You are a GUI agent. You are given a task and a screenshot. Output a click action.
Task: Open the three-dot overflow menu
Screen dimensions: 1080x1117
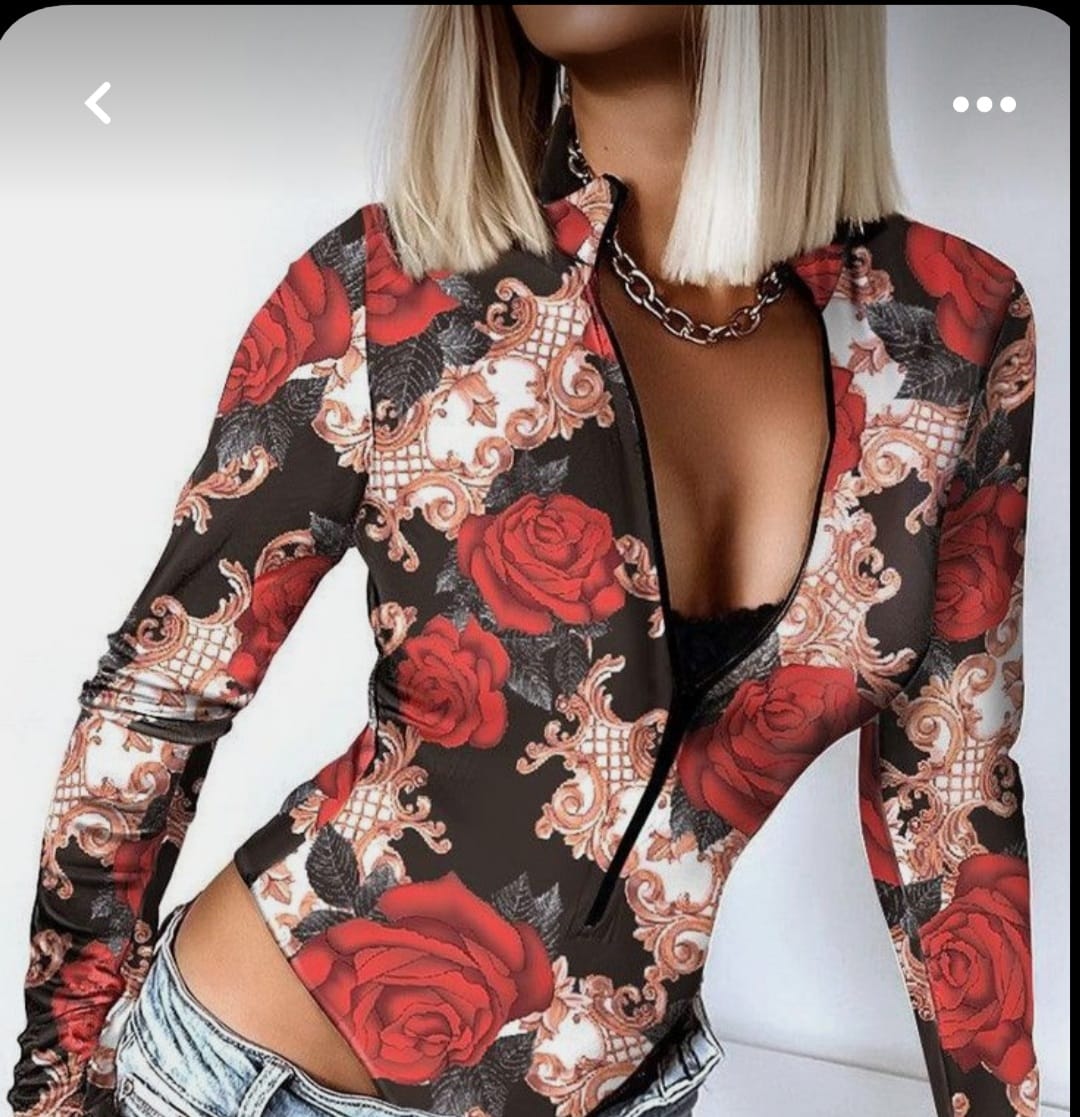coord(984,104)
